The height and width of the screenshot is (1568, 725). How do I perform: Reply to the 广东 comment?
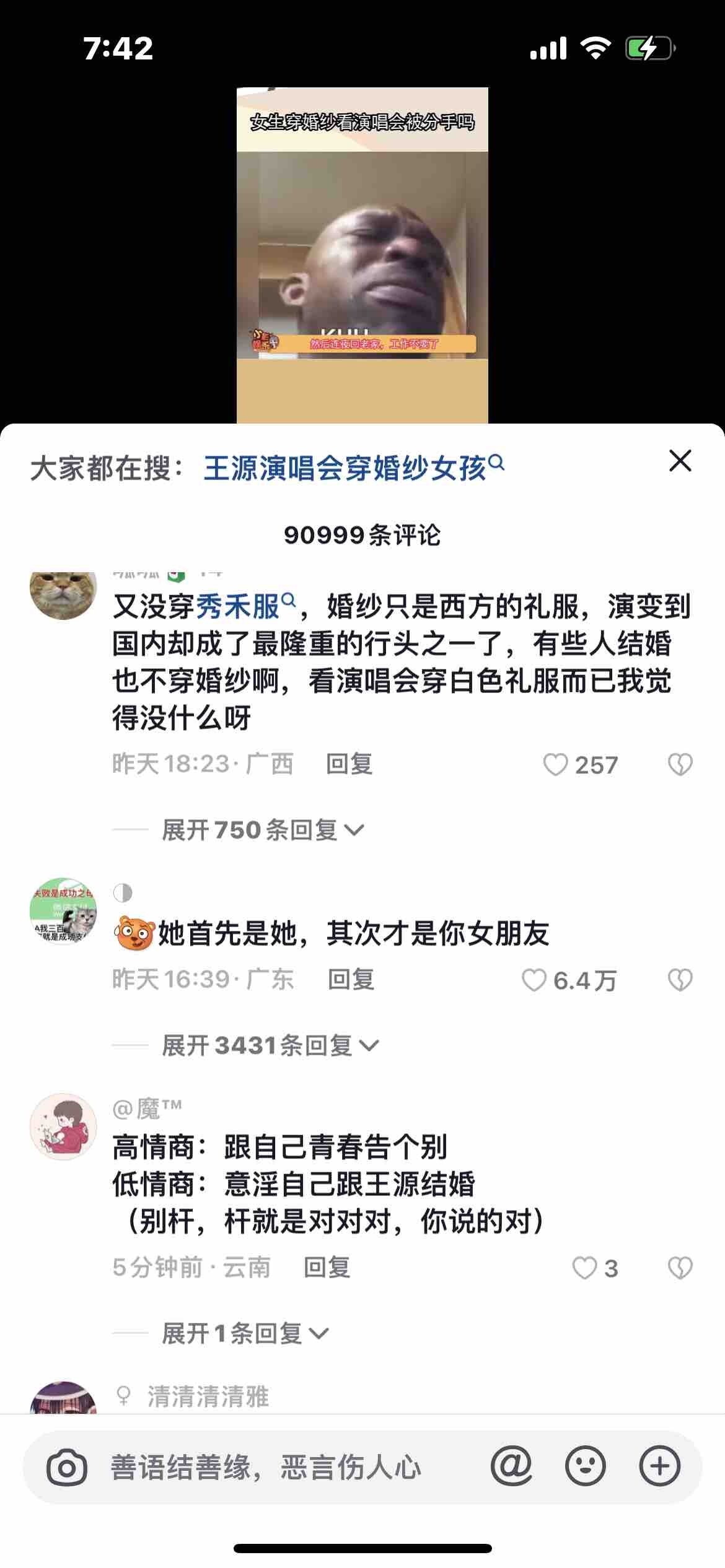pyautogui.click(x=351, y=980)
